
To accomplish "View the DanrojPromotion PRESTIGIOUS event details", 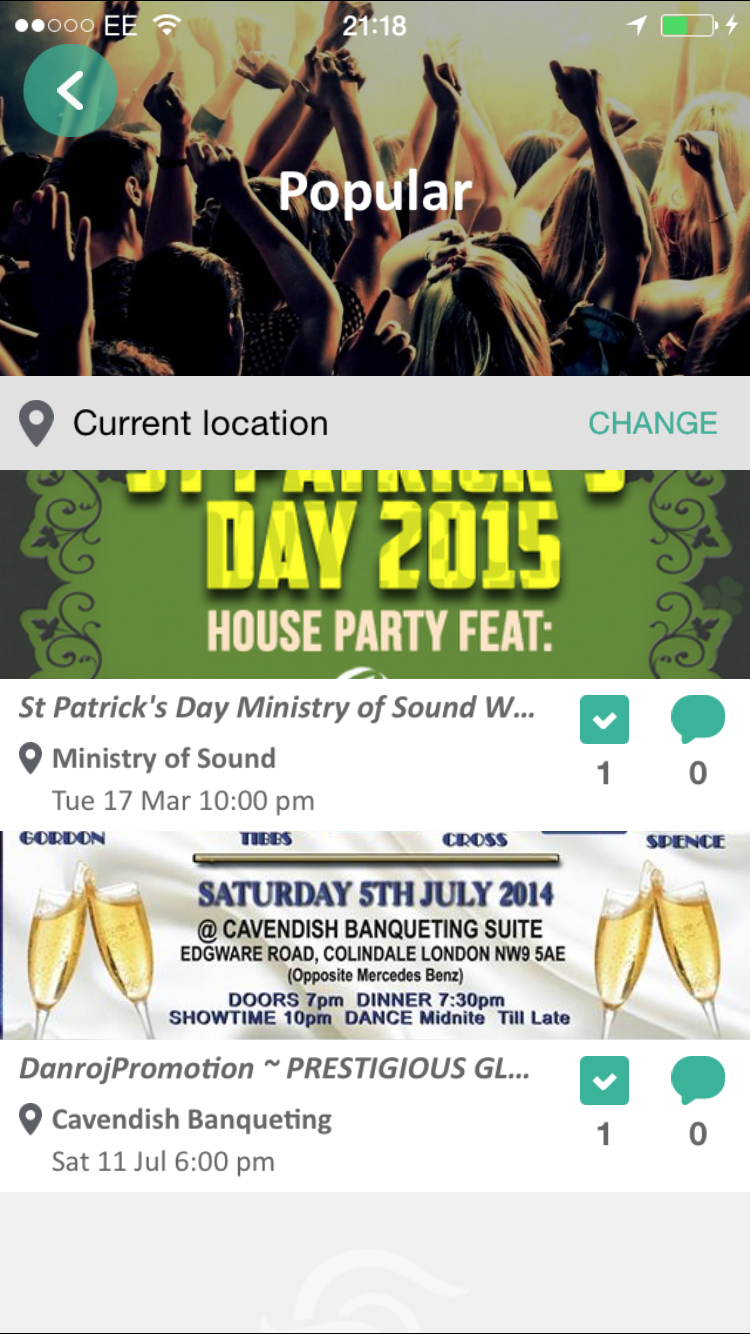I will click(x=277, y=1069).
